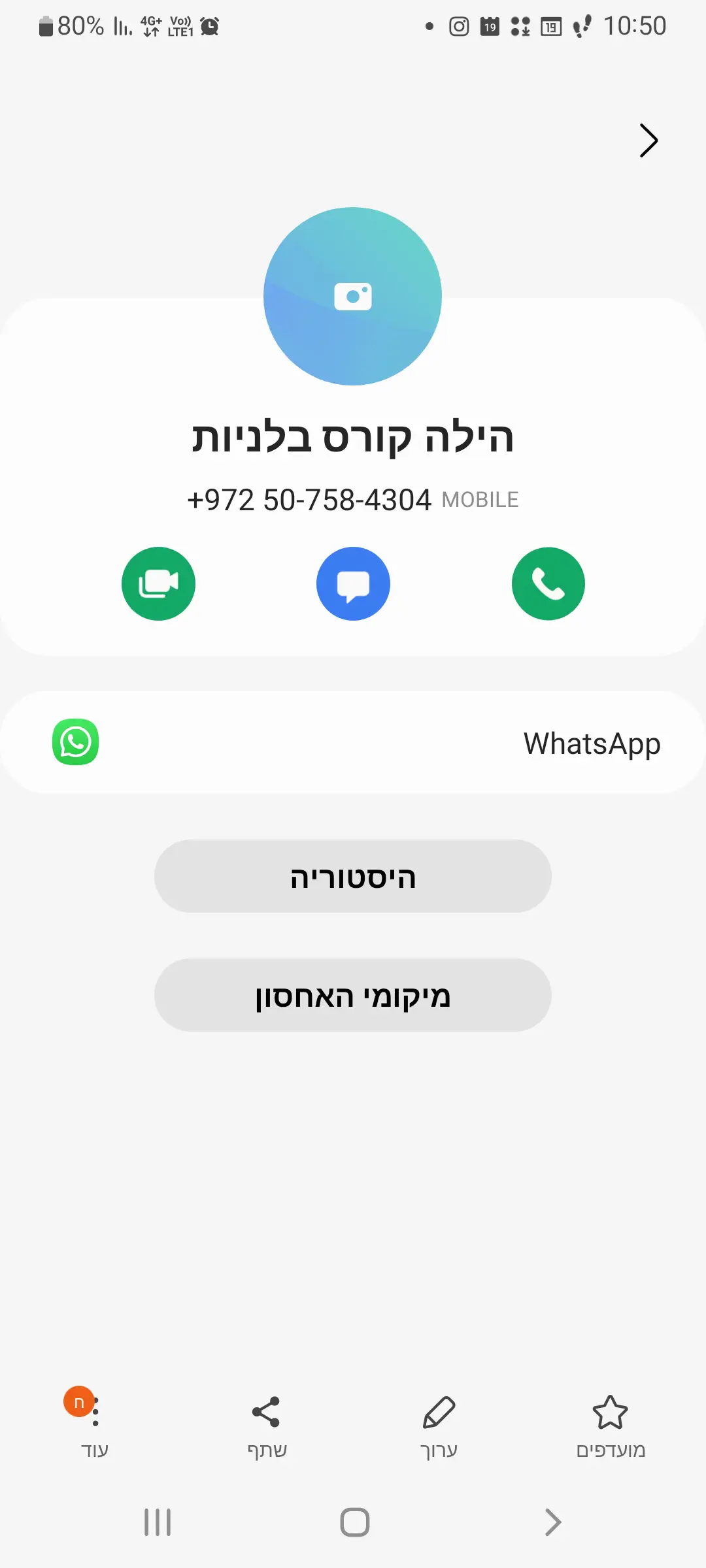This screenshot has width=706, height=1568.
Task: Send a text message to this contact
Action: click(353, 583)
